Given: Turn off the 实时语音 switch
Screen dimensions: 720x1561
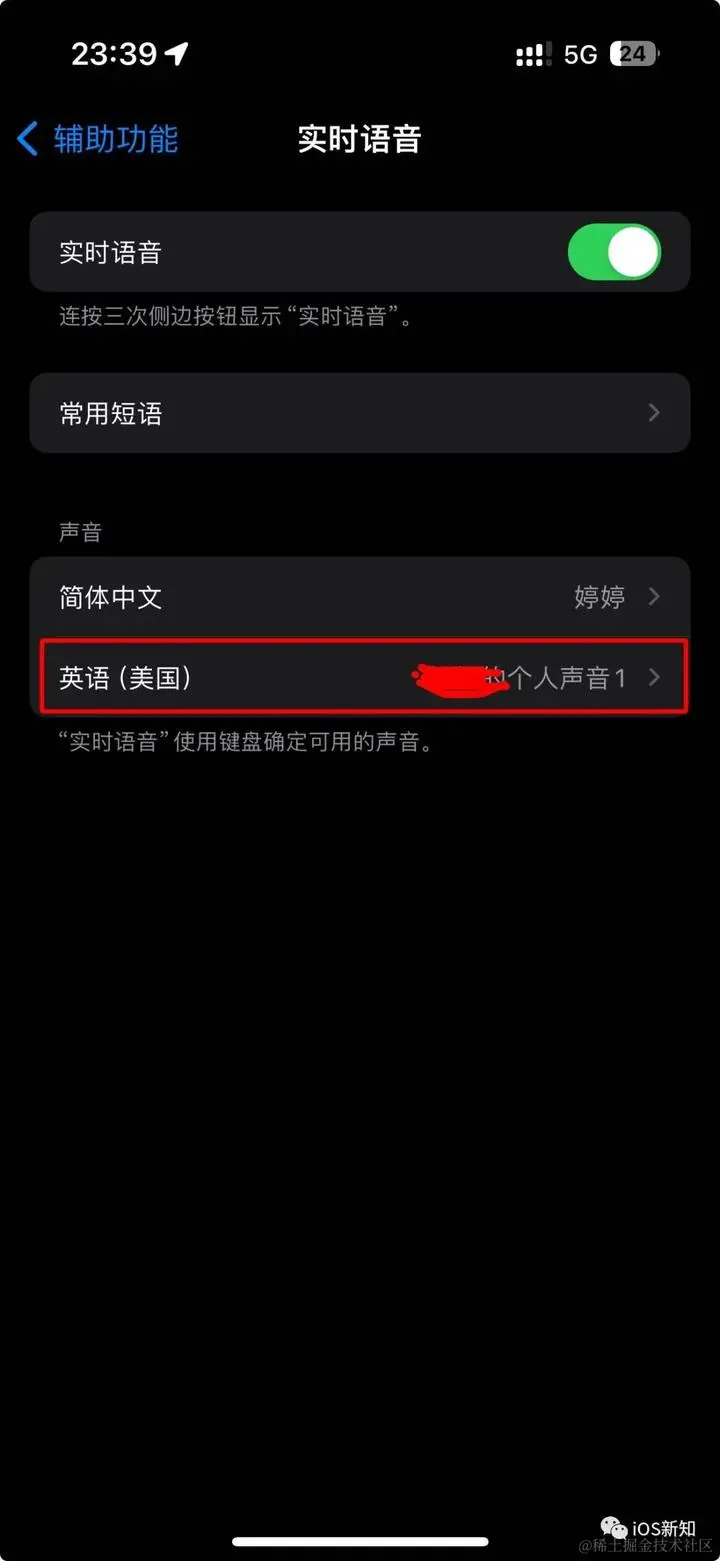Looking at the screenshot, I should (614, 252).
